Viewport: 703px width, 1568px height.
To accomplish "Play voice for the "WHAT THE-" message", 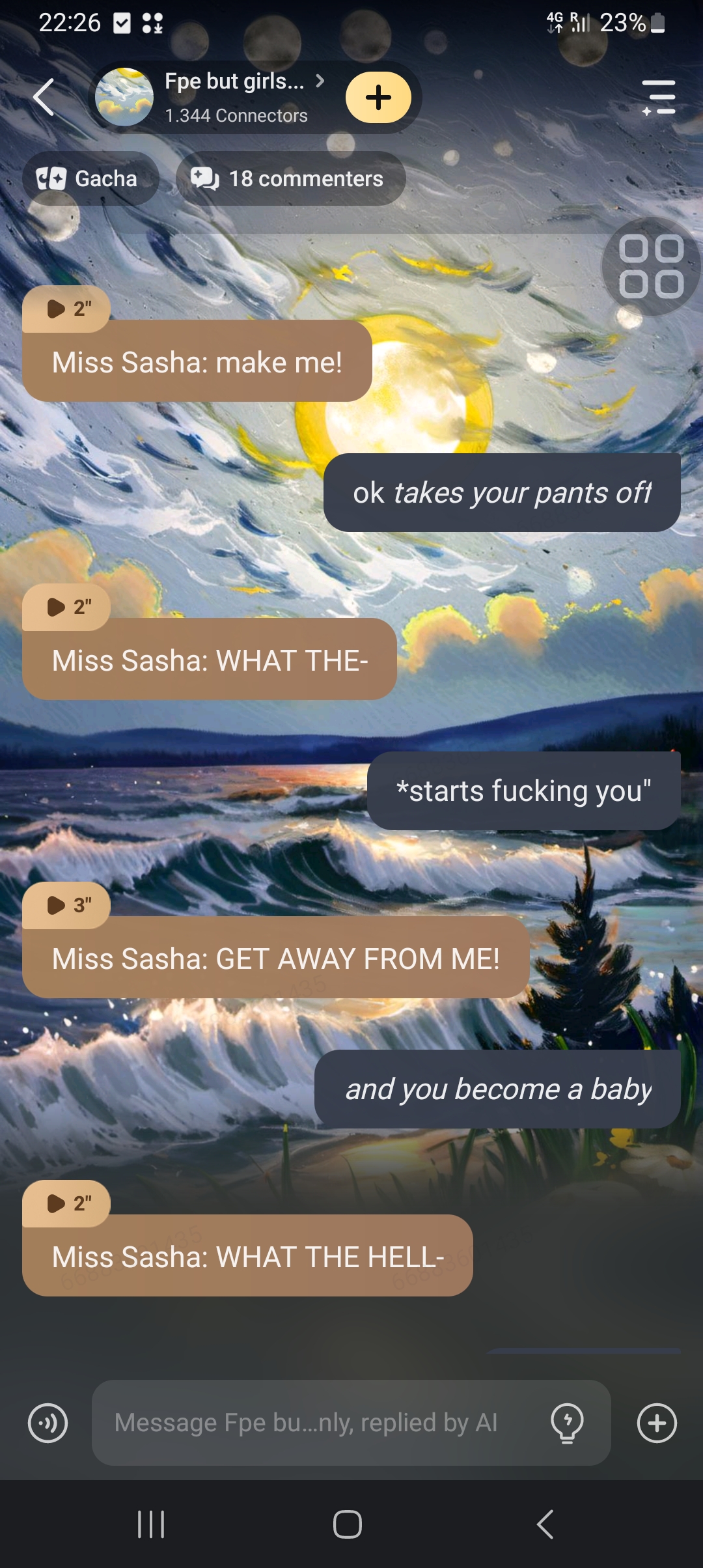I will 66,607.
